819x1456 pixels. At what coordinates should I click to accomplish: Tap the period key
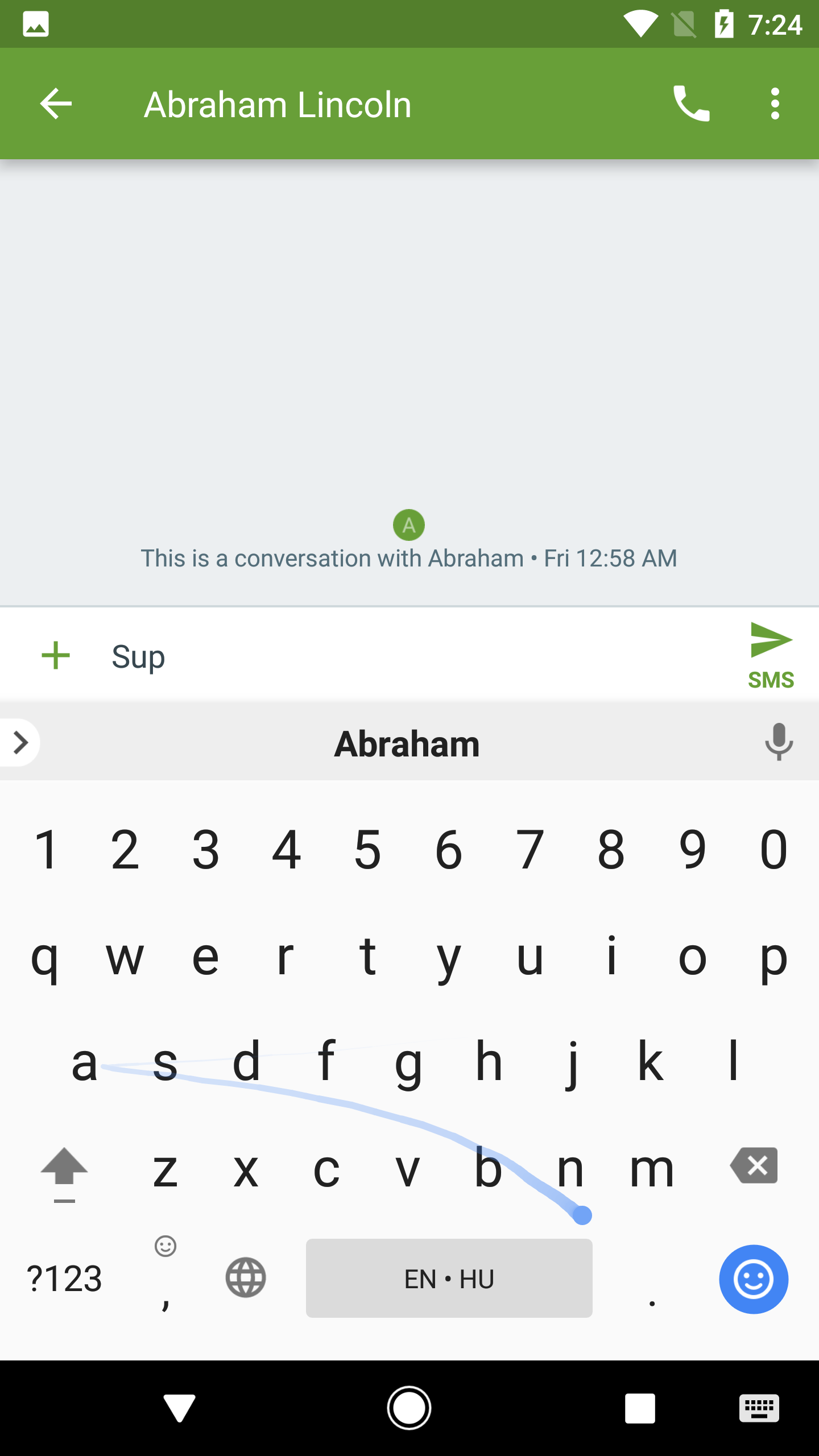pos(652,1280)
